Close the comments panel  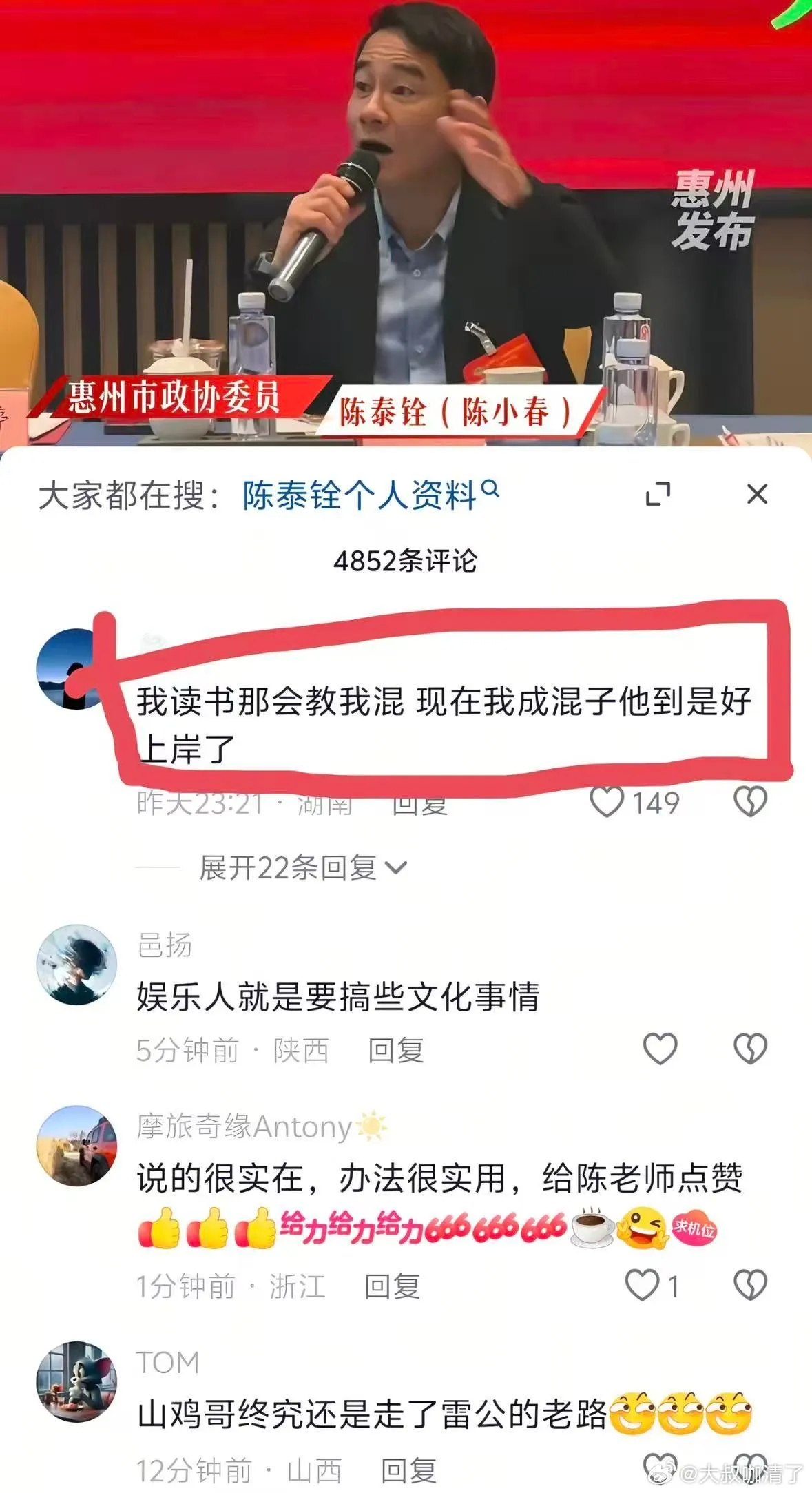tap(757, 494)
